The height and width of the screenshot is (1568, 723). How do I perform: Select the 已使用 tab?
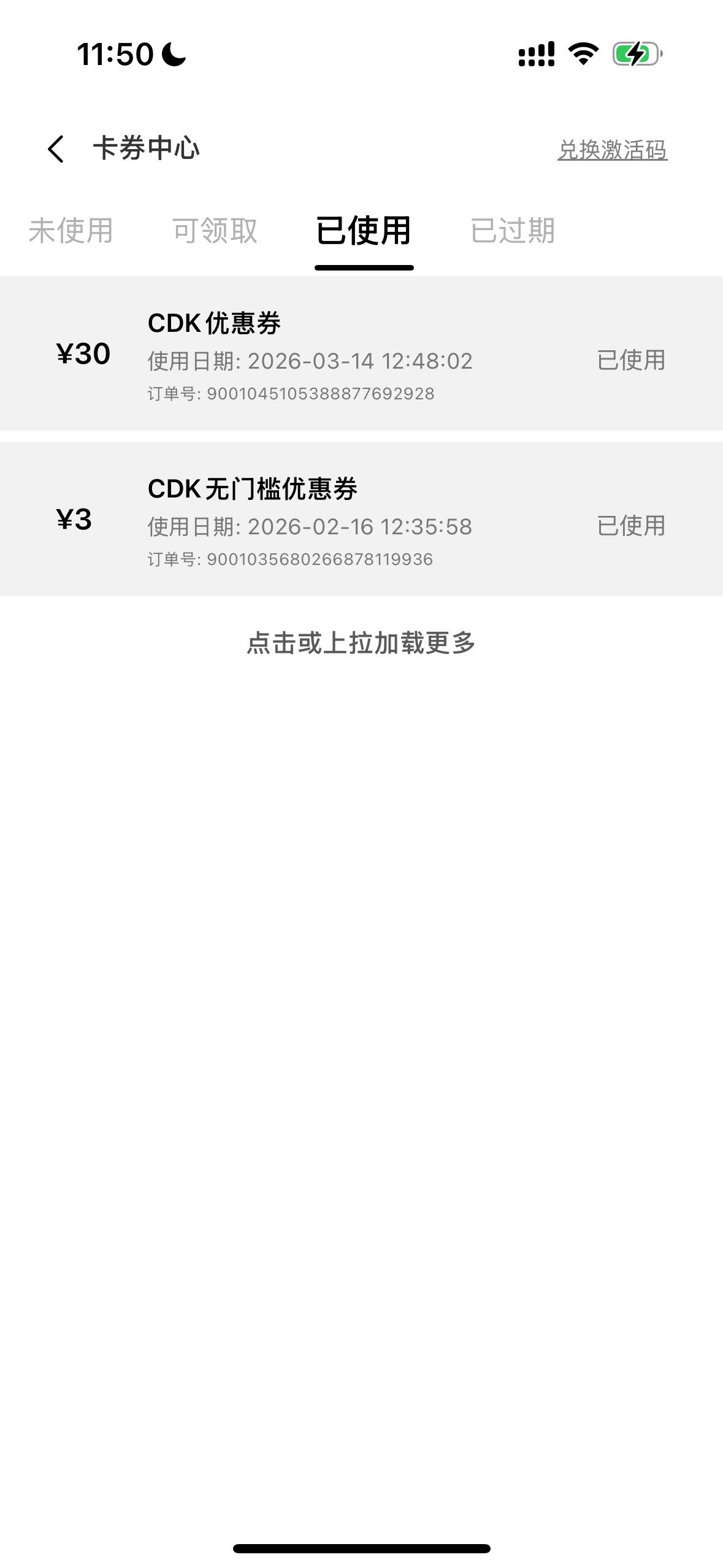(x=364, y=231)
